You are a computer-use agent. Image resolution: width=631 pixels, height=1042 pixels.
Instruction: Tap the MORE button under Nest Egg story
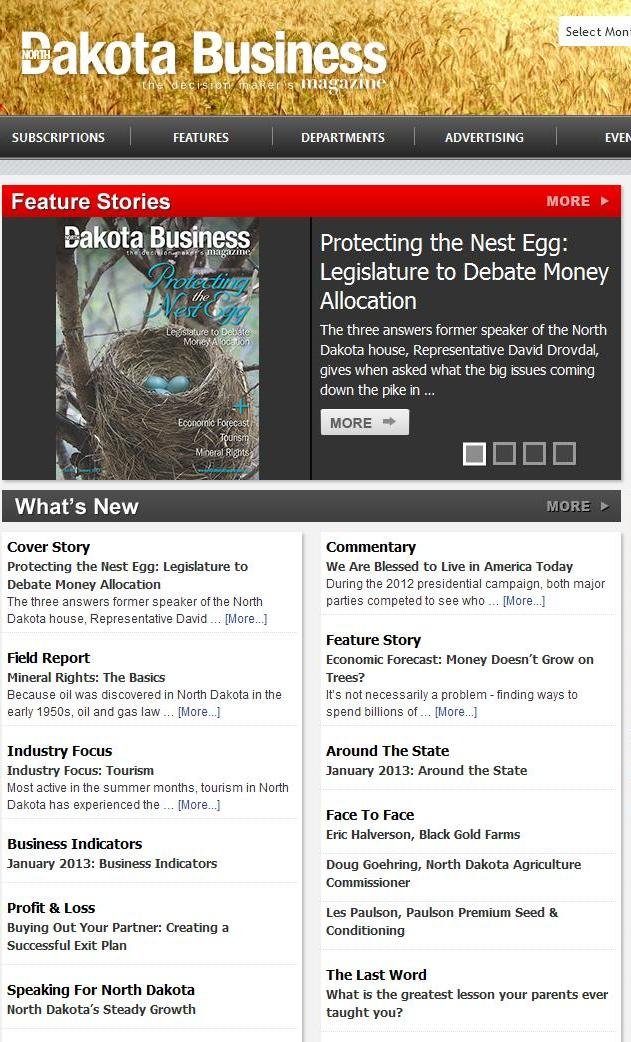click(x=364, y=422)
